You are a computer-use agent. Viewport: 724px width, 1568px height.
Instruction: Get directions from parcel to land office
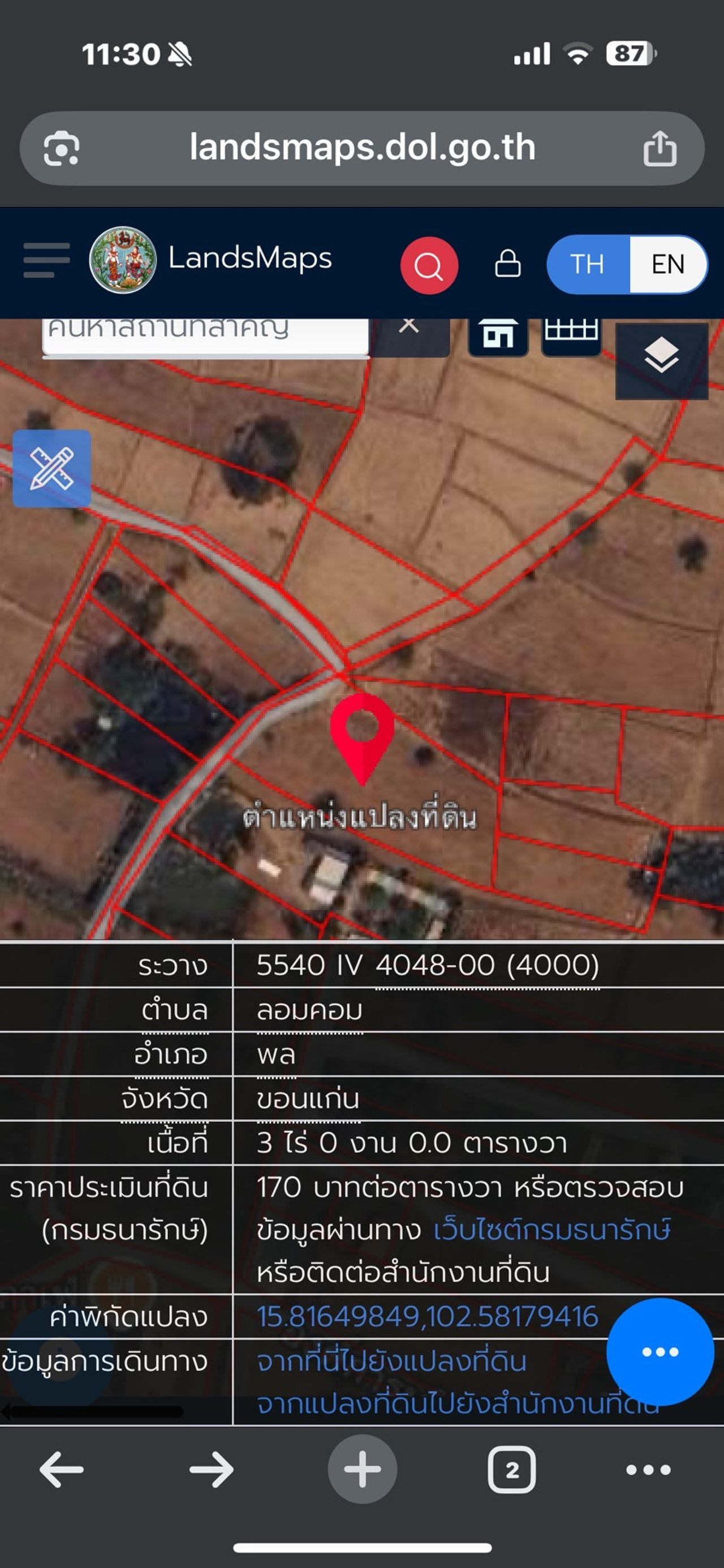coord(426,1405)
